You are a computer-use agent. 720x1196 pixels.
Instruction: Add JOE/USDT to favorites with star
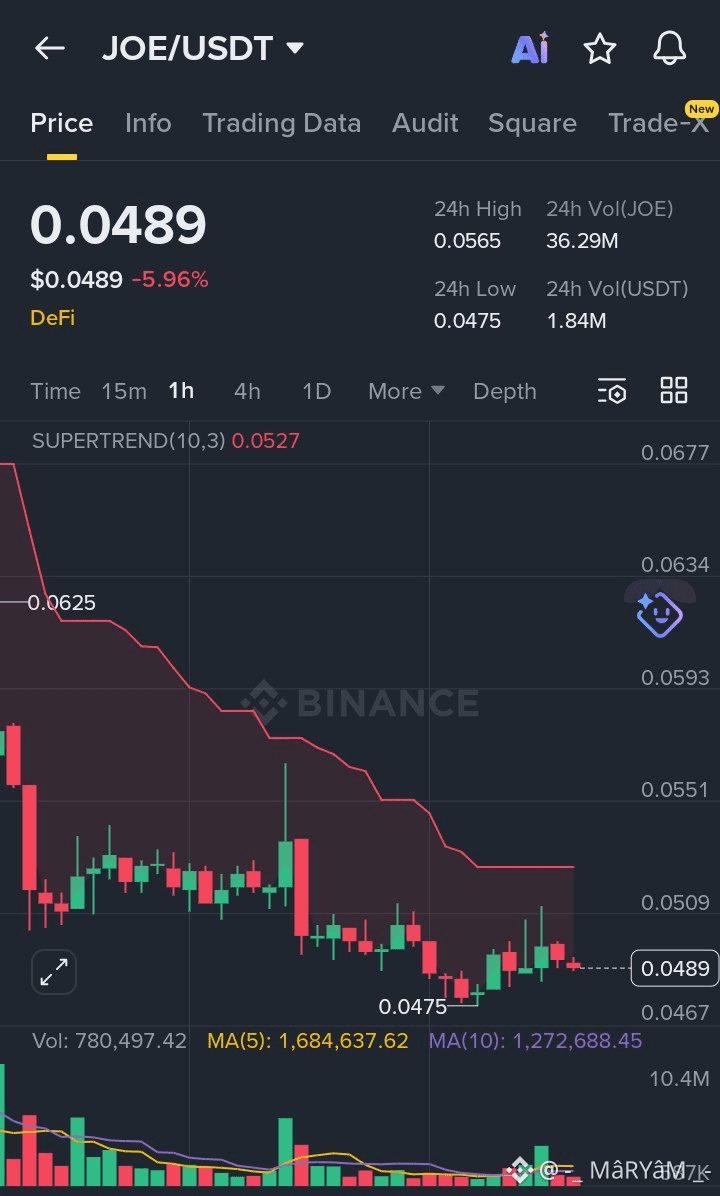click(599, 49)
